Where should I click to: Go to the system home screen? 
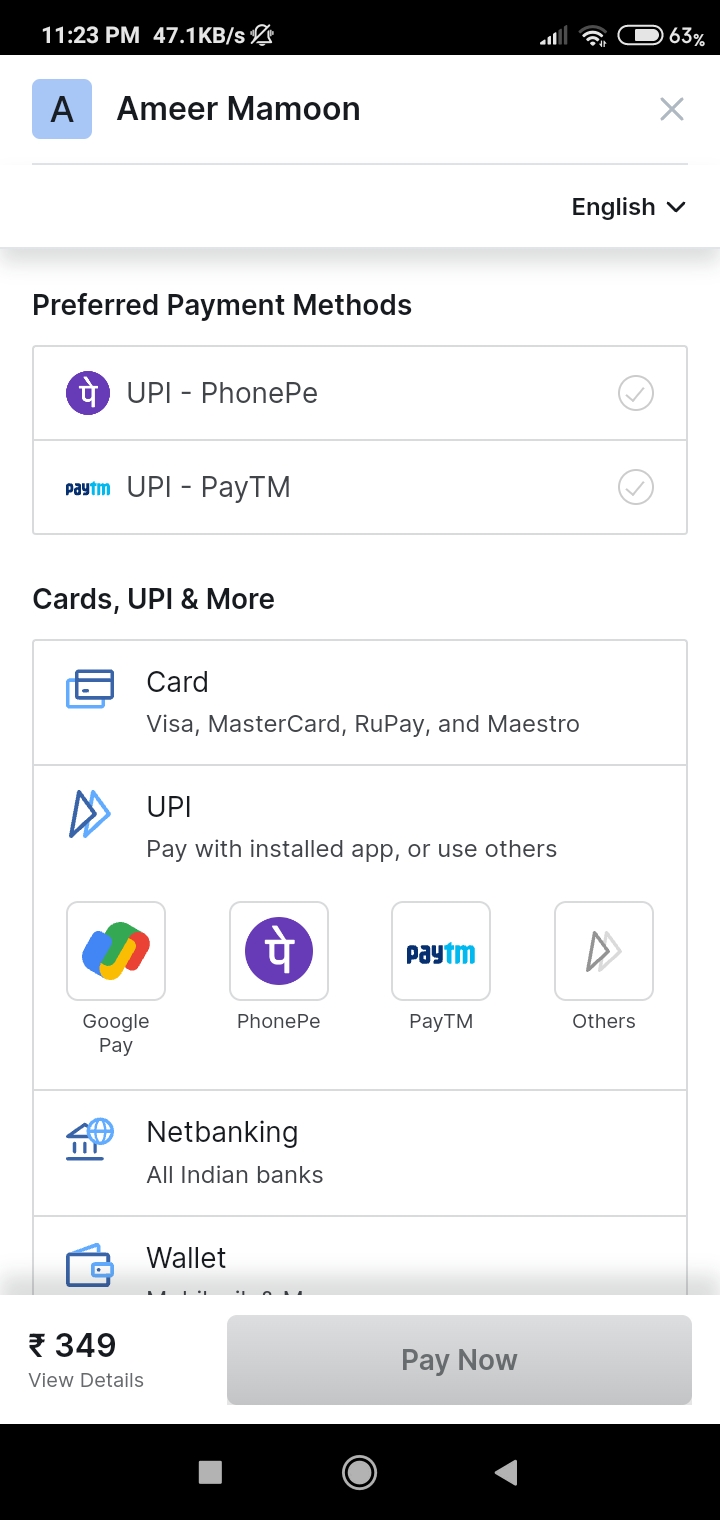click(x=359, y=1472)
